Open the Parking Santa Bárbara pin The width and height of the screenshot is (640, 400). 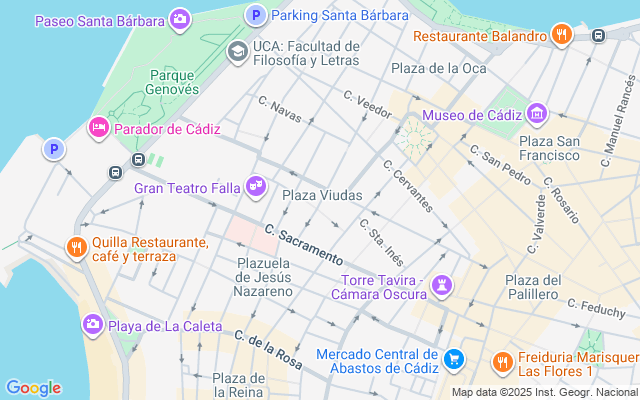click(x=256, y=15)
